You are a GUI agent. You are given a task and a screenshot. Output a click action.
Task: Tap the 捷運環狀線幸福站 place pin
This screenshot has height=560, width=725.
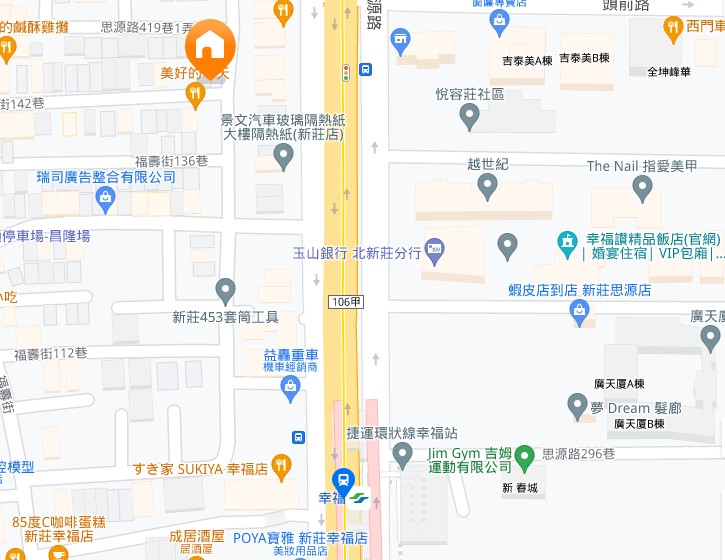click(x=403, y=455)
